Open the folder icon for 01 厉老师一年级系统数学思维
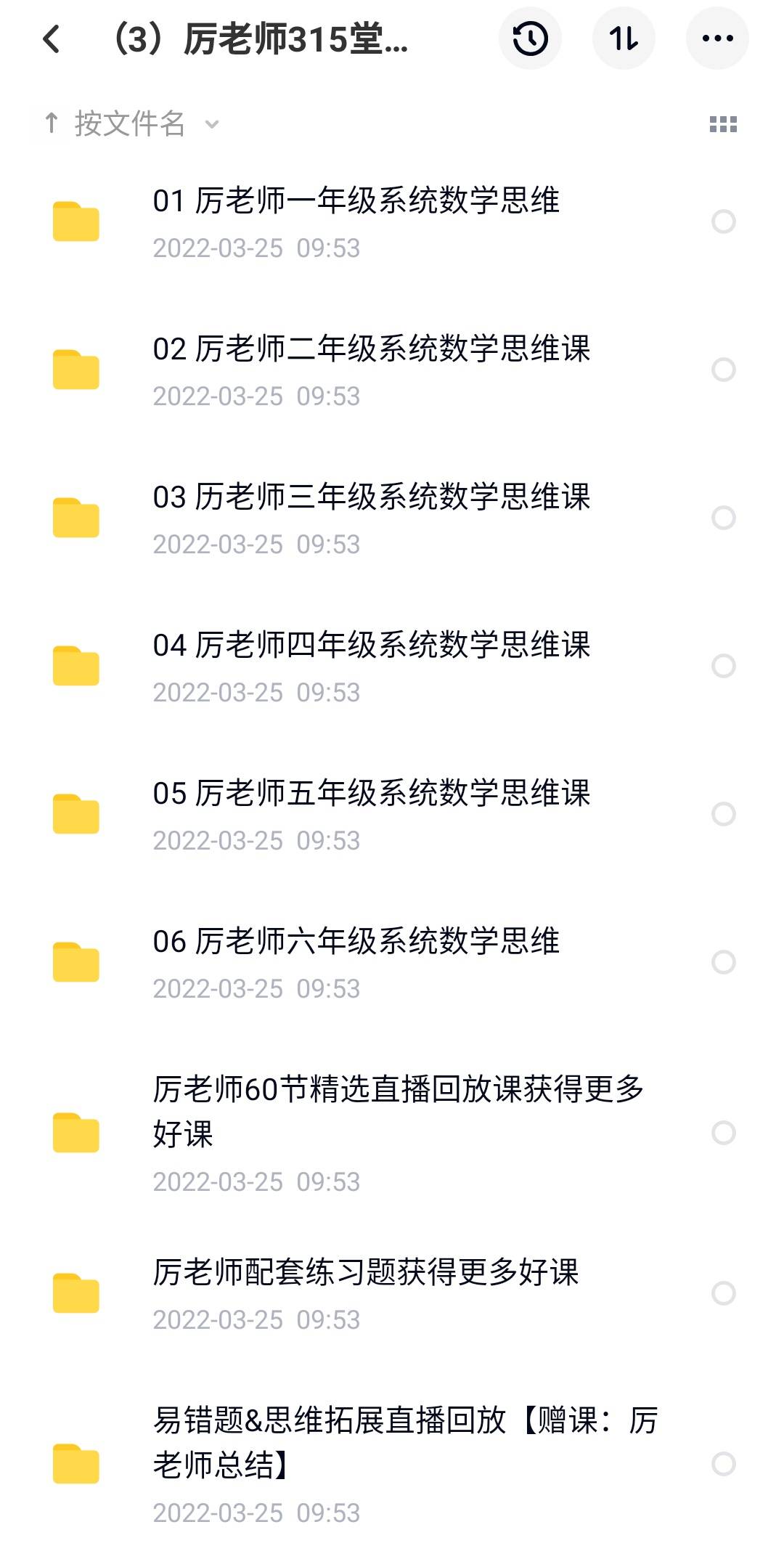784x1559 pixels. pos(75,223)
